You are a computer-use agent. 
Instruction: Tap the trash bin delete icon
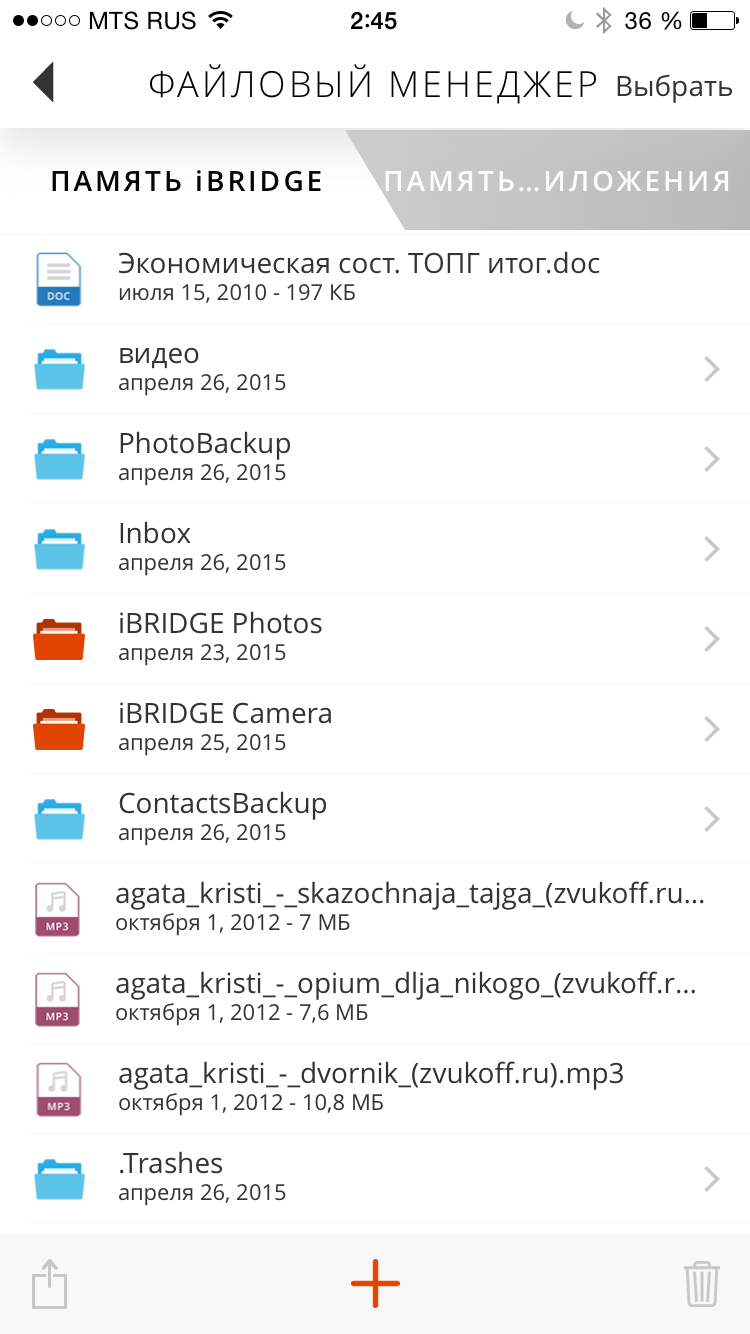point(702,1283)
